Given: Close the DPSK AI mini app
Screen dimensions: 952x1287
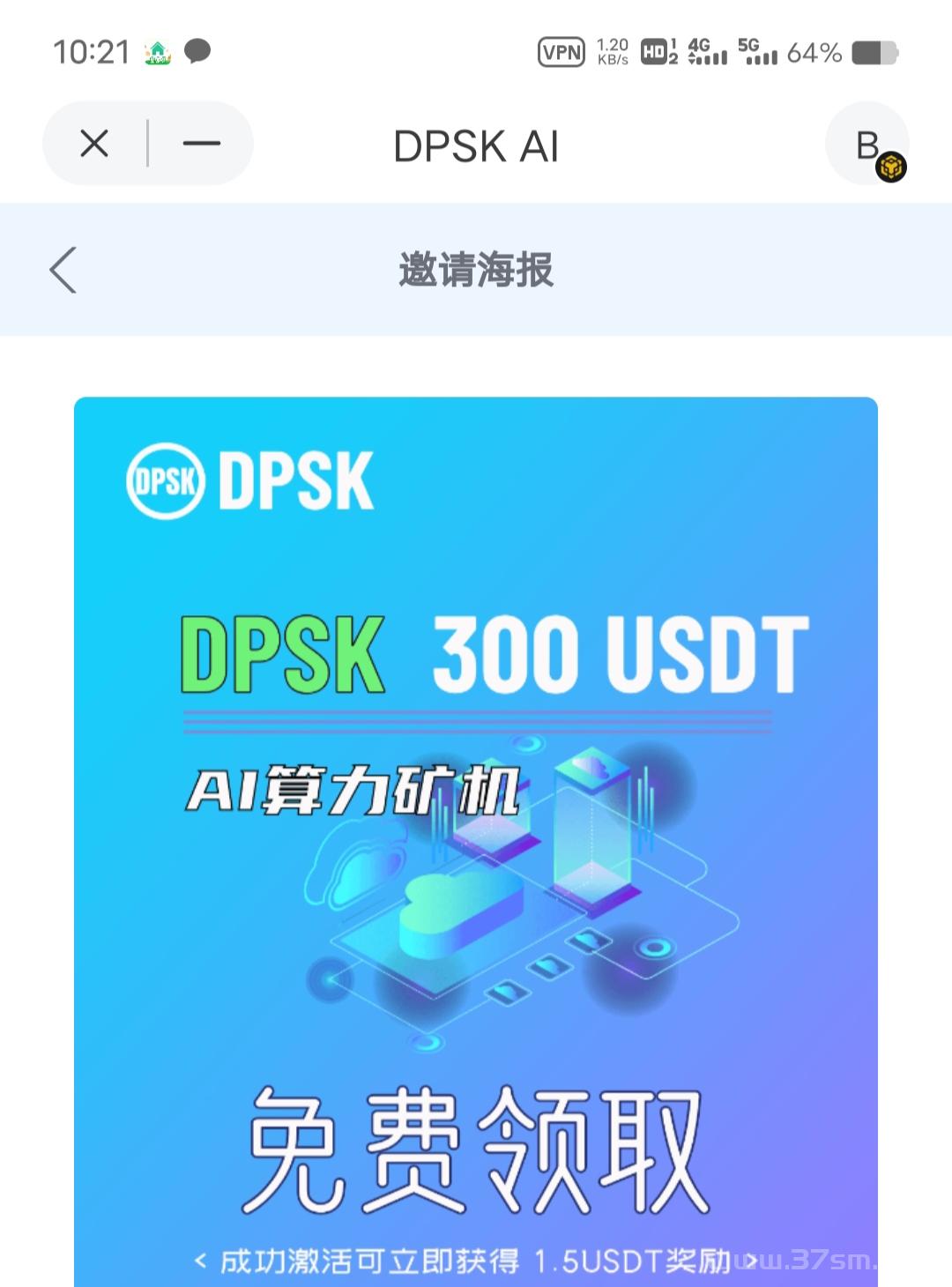Looking at the screenshot, I should pos(94,143).
